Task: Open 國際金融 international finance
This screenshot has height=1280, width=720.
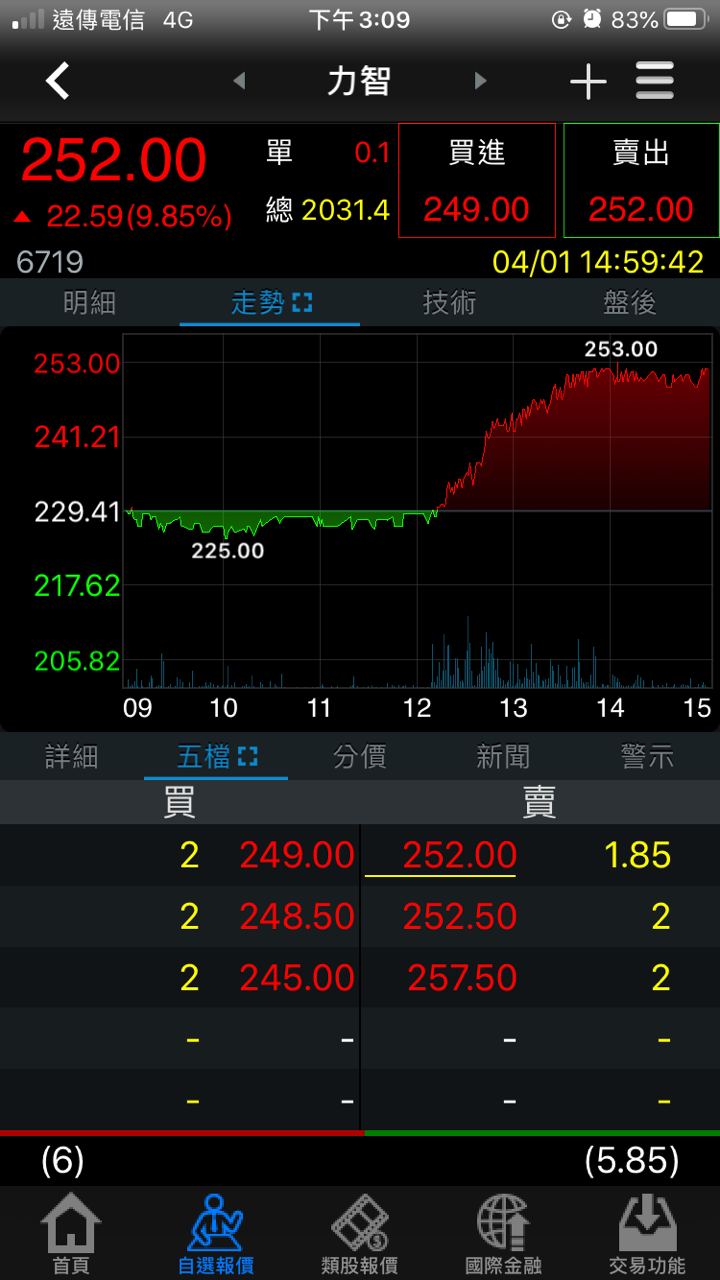Action: point(503,1235)
